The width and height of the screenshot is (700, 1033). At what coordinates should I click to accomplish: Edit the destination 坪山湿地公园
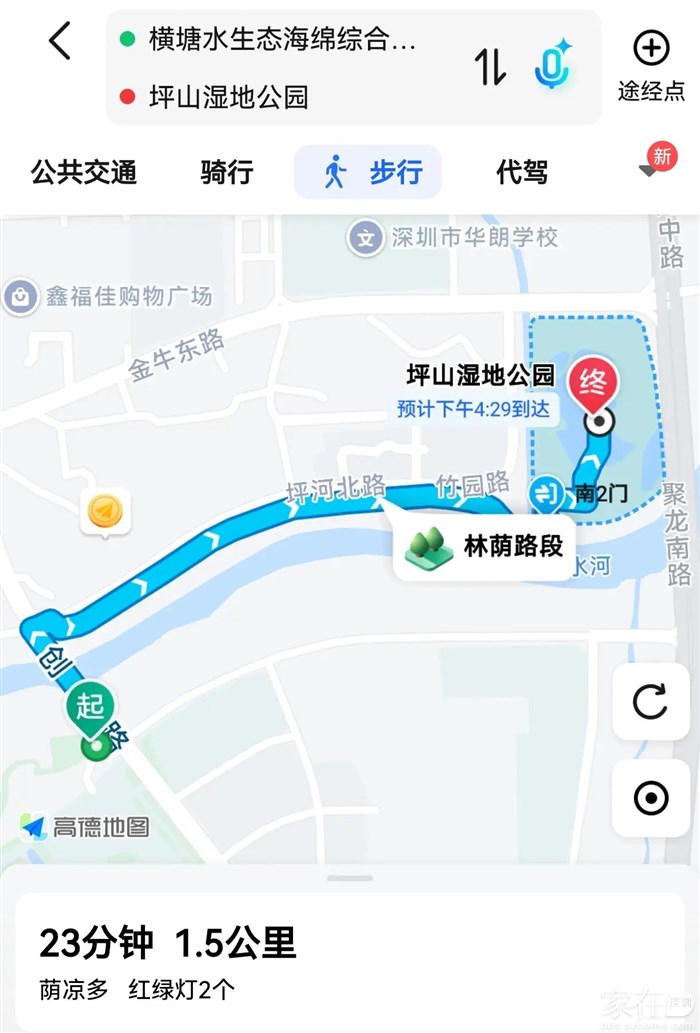(228, 97)
